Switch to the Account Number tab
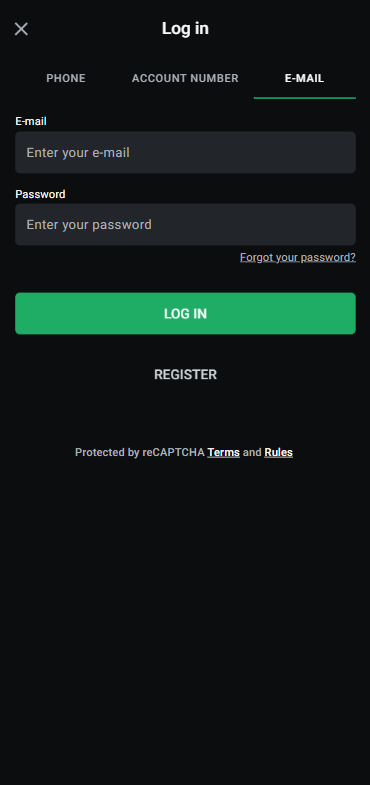 pos(185,79)
